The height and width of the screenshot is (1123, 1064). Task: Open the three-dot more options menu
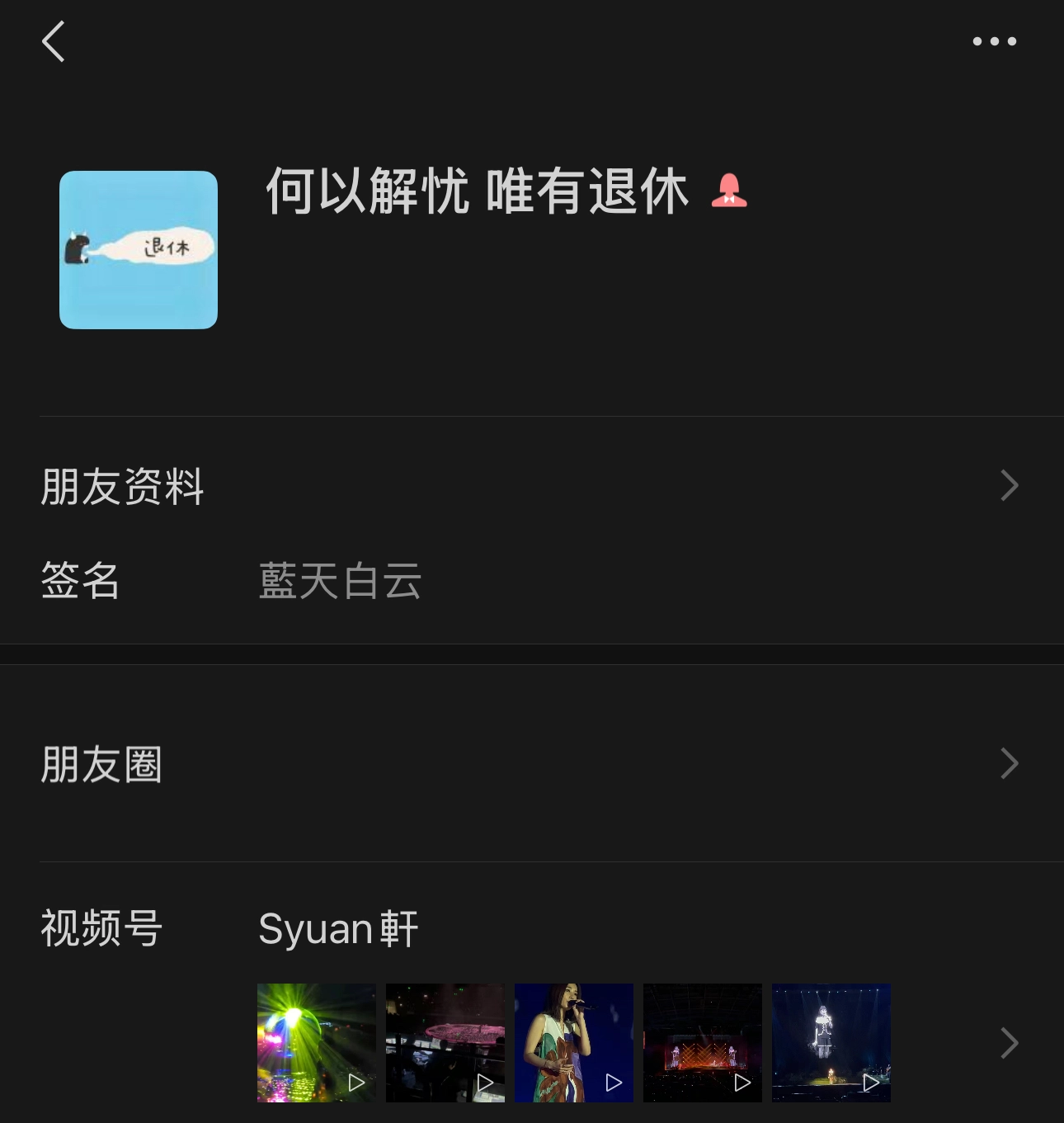coord(995,41)
